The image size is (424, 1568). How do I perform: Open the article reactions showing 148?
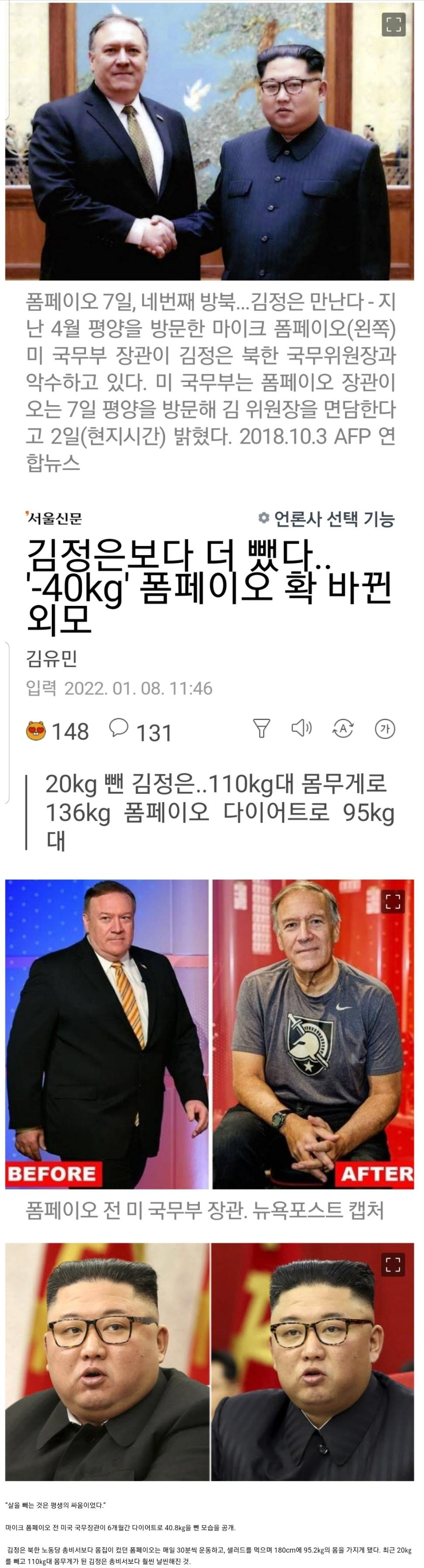[x=57, y=731]
